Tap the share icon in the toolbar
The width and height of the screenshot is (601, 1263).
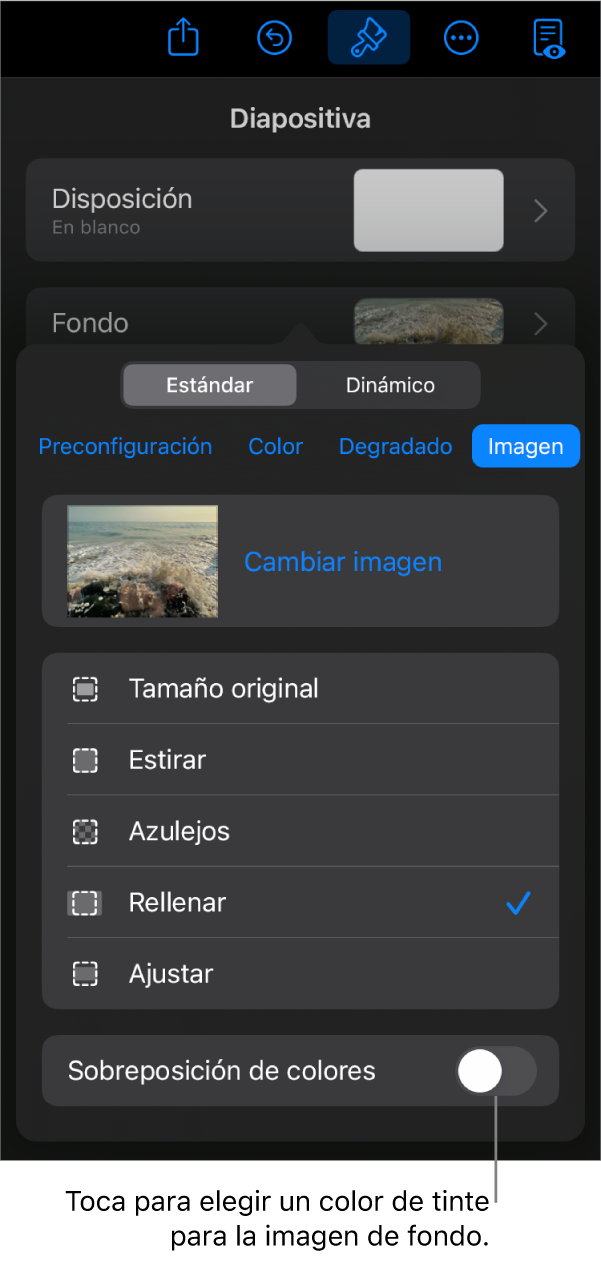pos(183,38)
